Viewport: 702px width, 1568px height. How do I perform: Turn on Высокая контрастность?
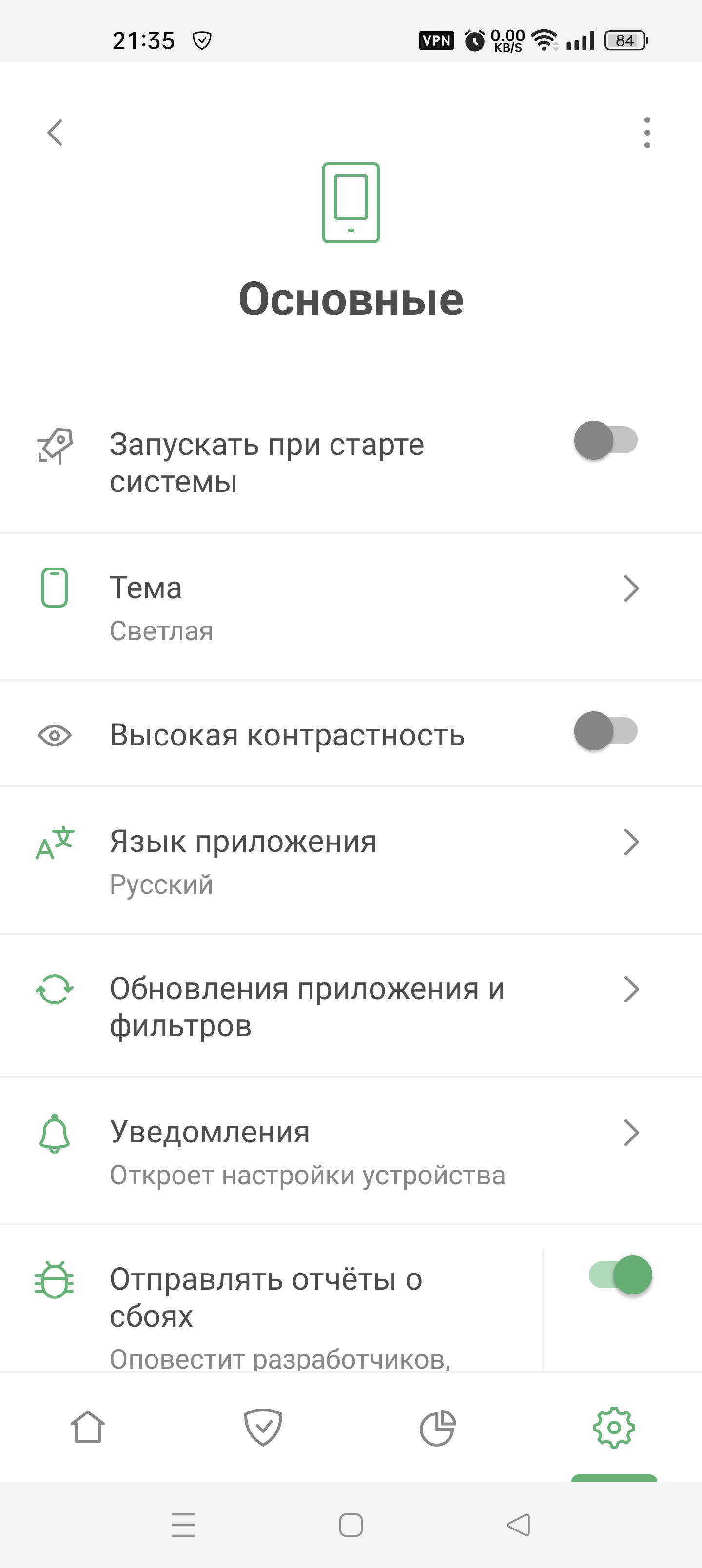pos(605,731)
